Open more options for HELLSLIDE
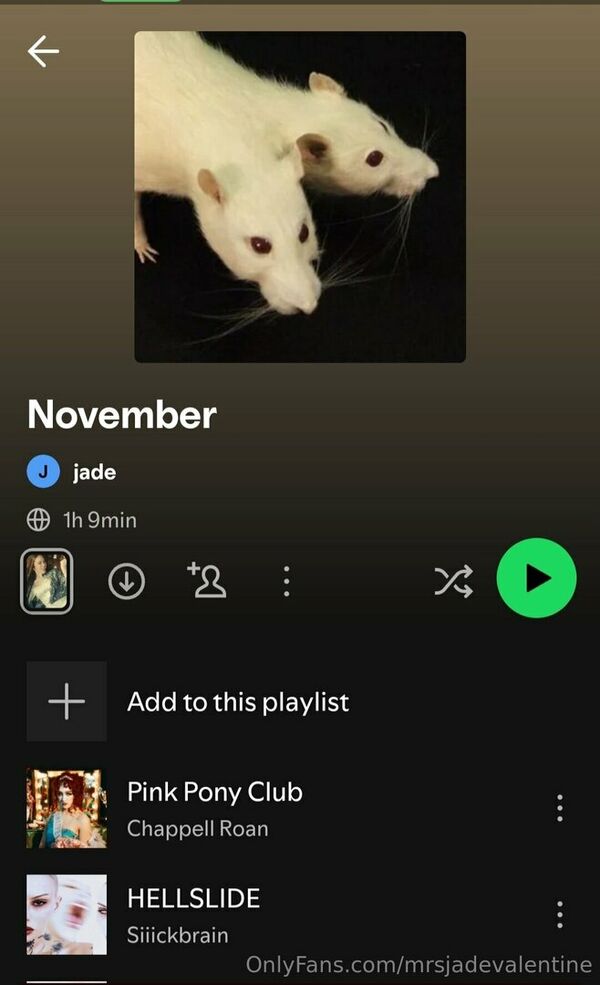 point(559,915)
